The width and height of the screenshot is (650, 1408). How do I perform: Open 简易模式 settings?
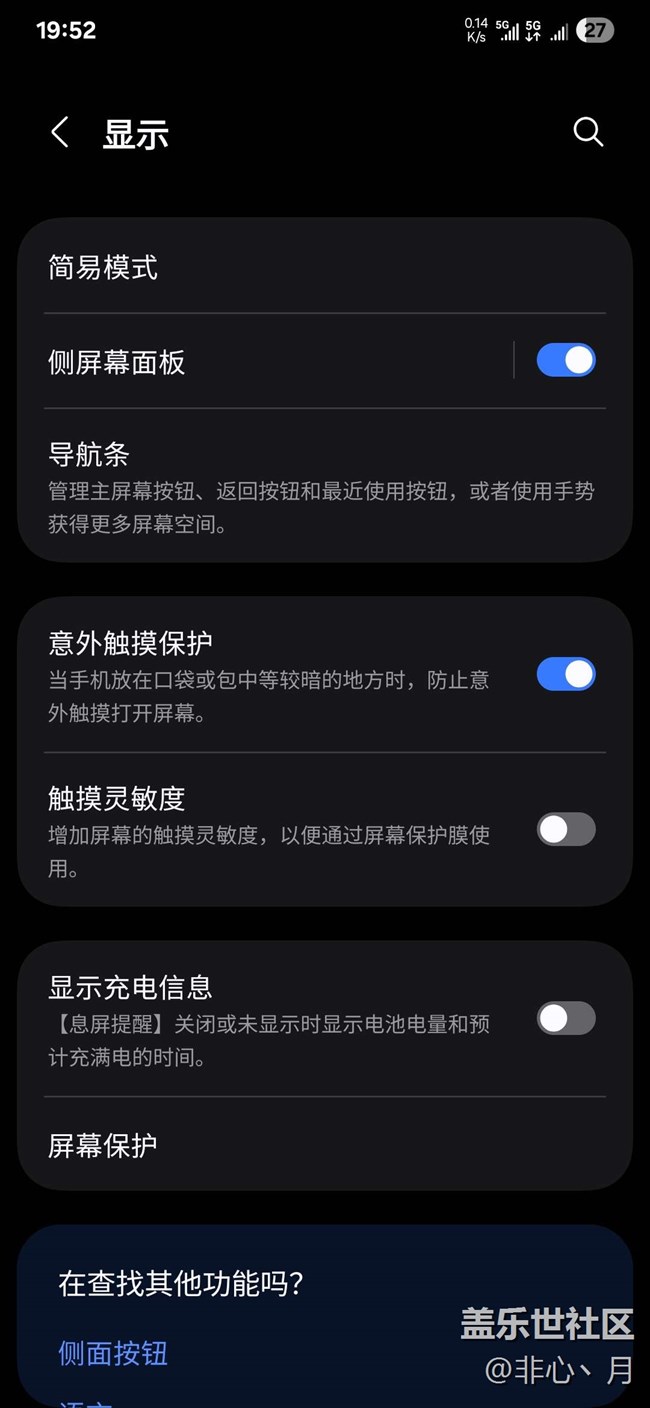click(325, 267)
